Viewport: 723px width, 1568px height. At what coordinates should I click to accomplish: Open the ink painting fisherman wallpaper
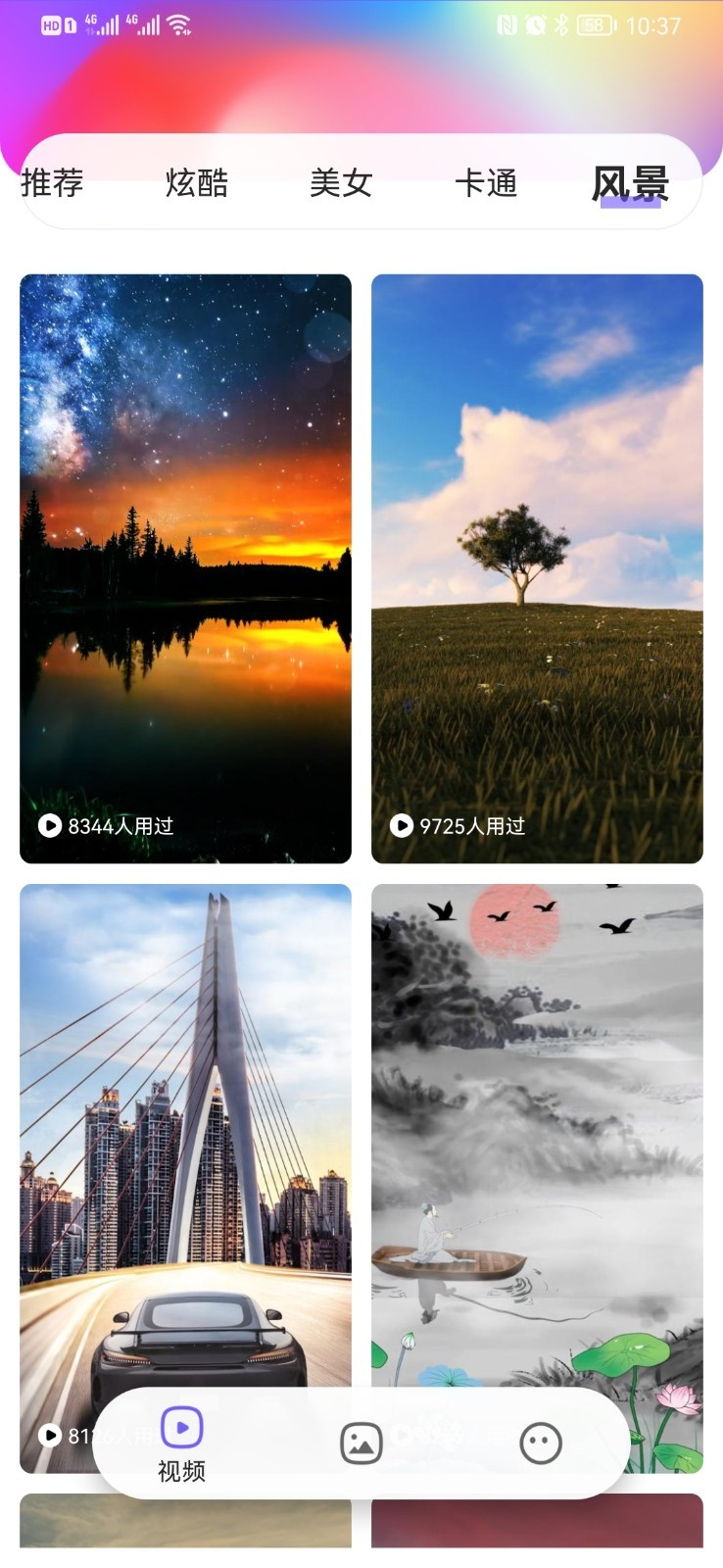tap(537, 1127)
